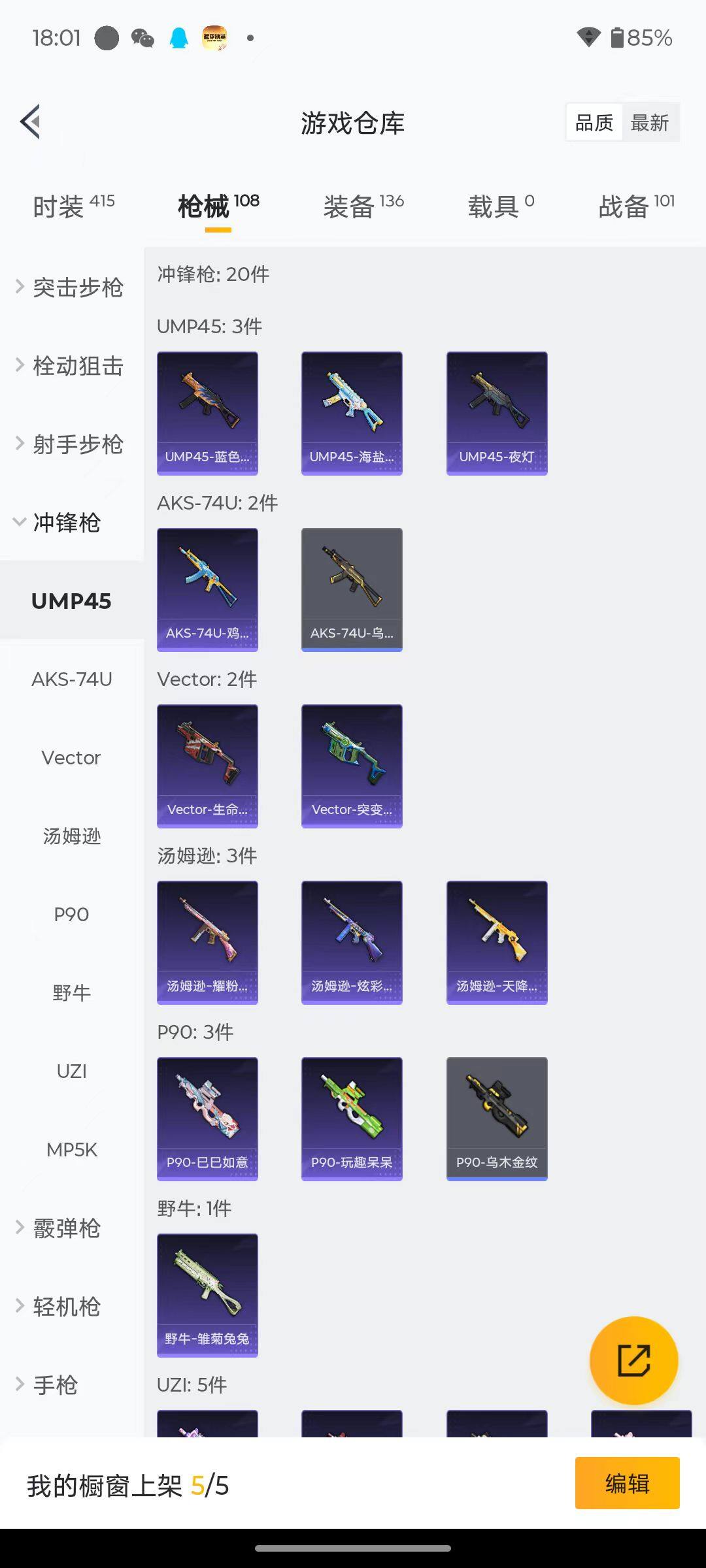Open the P90-乌木金纹 skin tile
The height and width of the screenshot is (1568, 706).
[x=497, y=1119]
